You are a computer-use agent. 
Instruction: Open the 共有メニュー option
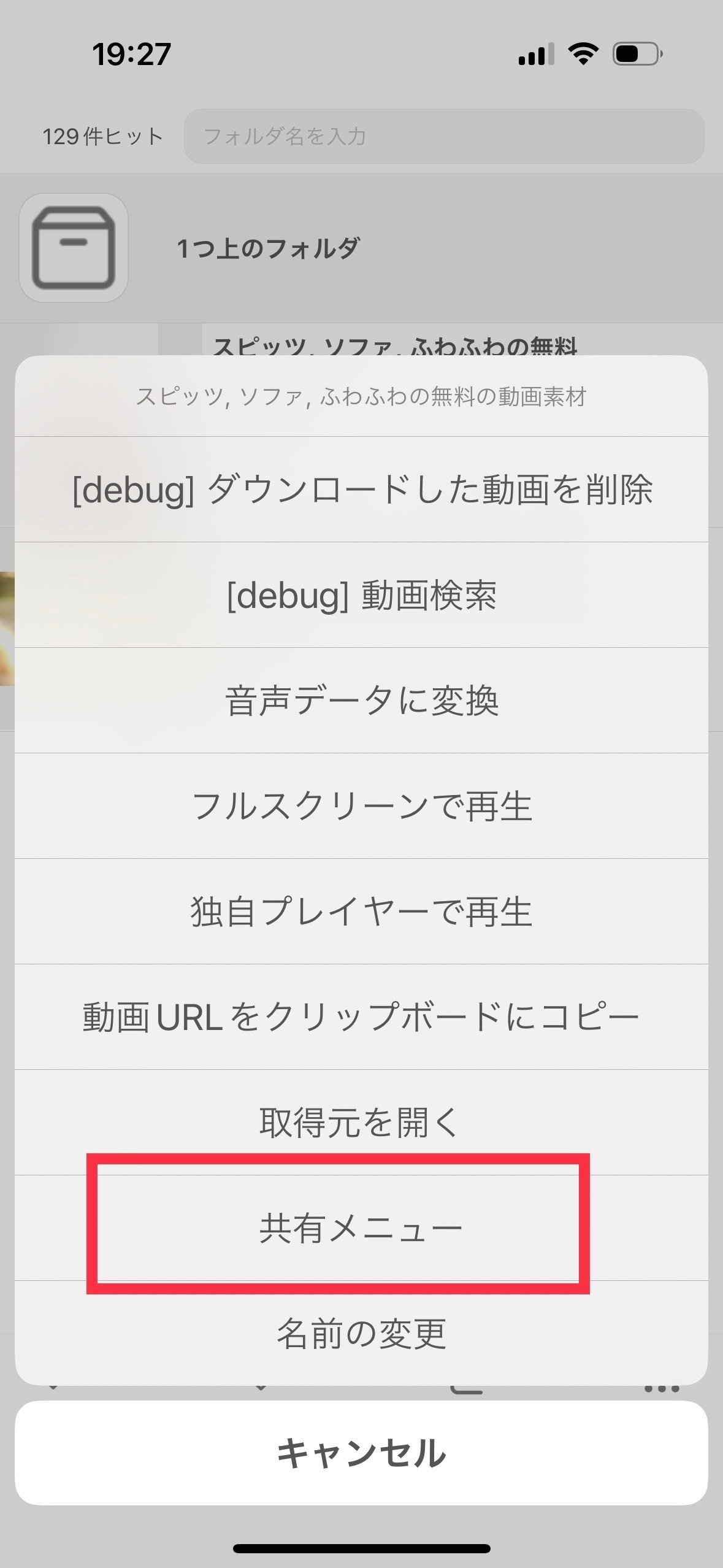(361, 1228)
